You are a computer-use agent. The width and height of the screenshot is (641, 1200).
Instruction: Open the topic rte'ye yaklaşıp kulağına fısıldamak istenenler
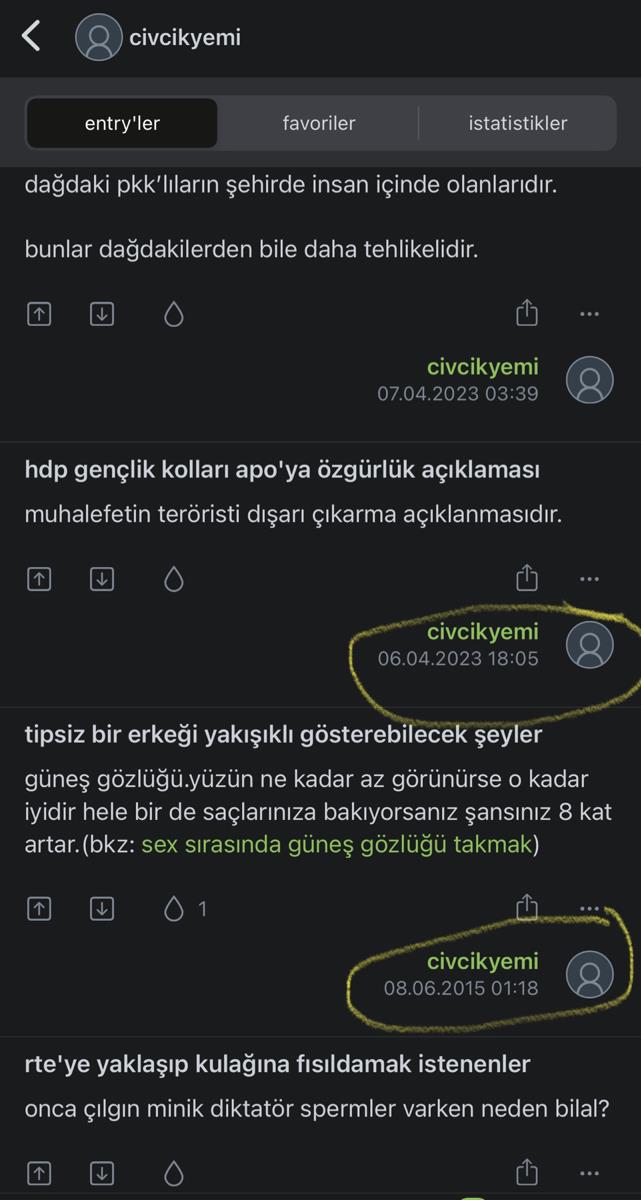pyautogui.click(x=277, y=1064)
